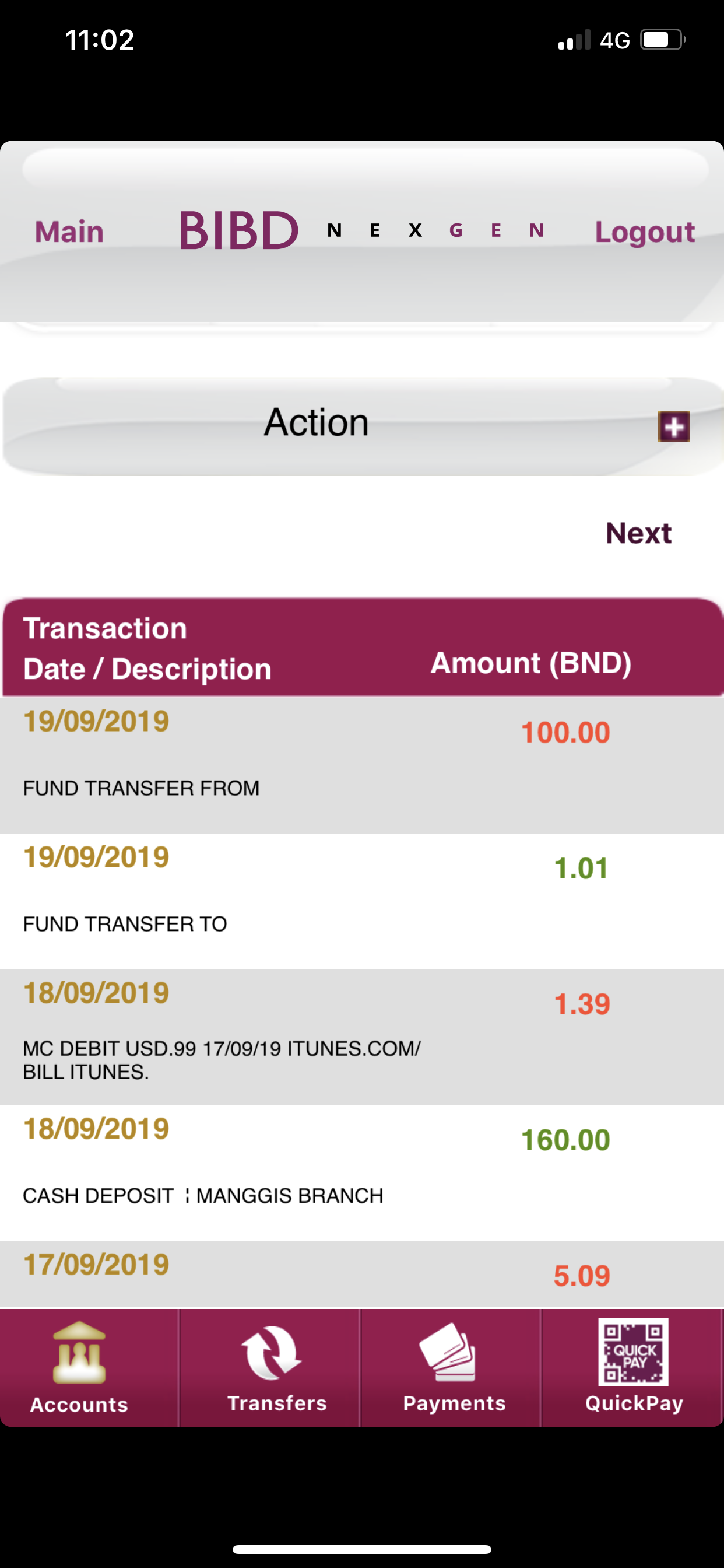
Task: Go to Next page of transactions
Action: [638, 533]
